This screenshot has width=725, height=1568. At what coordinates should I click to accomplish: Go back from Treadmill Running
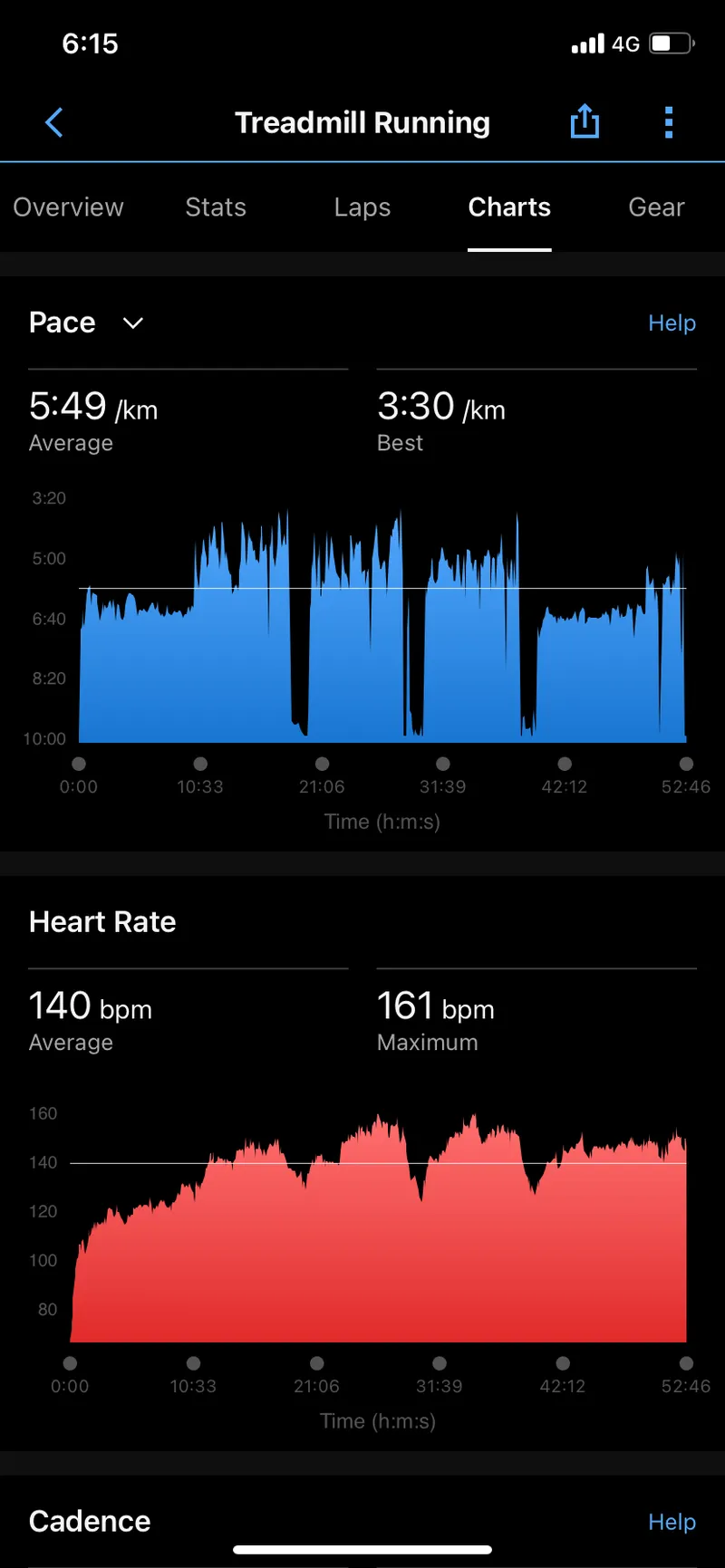click(x=54, y=122)
